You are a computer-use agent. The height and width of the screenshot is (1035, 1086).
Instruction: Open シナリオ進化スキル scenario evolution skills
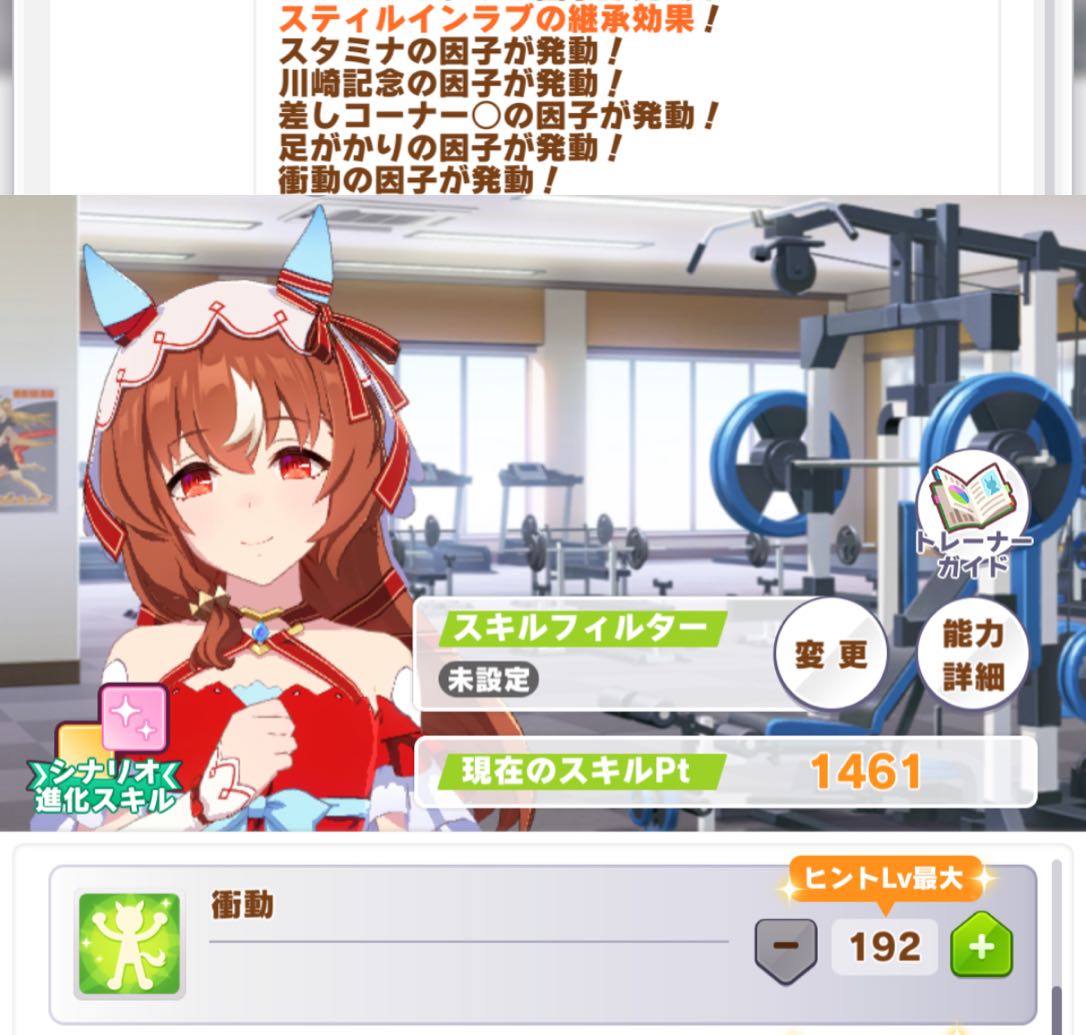pos(108,755)
